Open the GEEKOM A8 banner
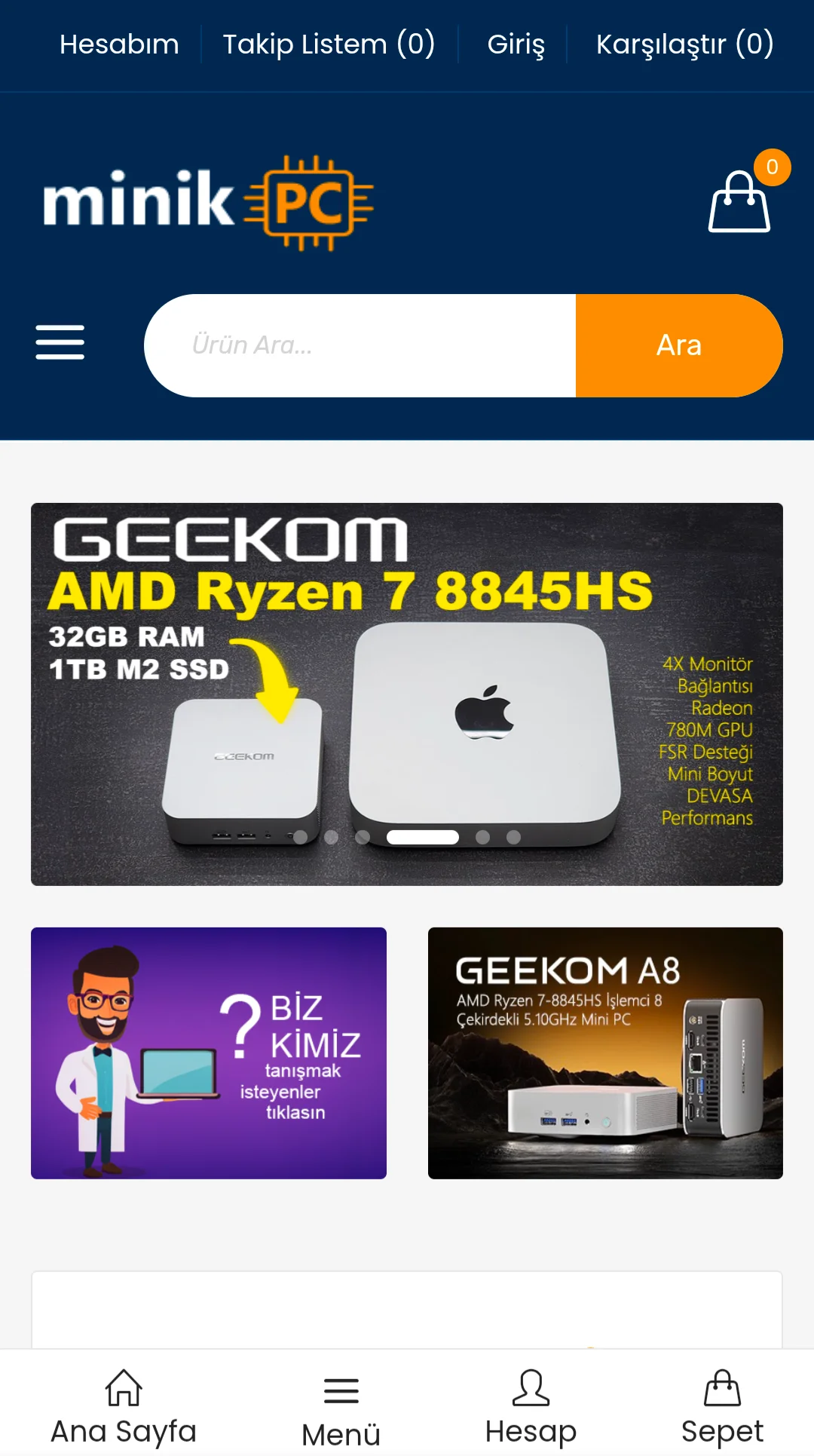The image size is (814, 1456). tap(605, 1053)
